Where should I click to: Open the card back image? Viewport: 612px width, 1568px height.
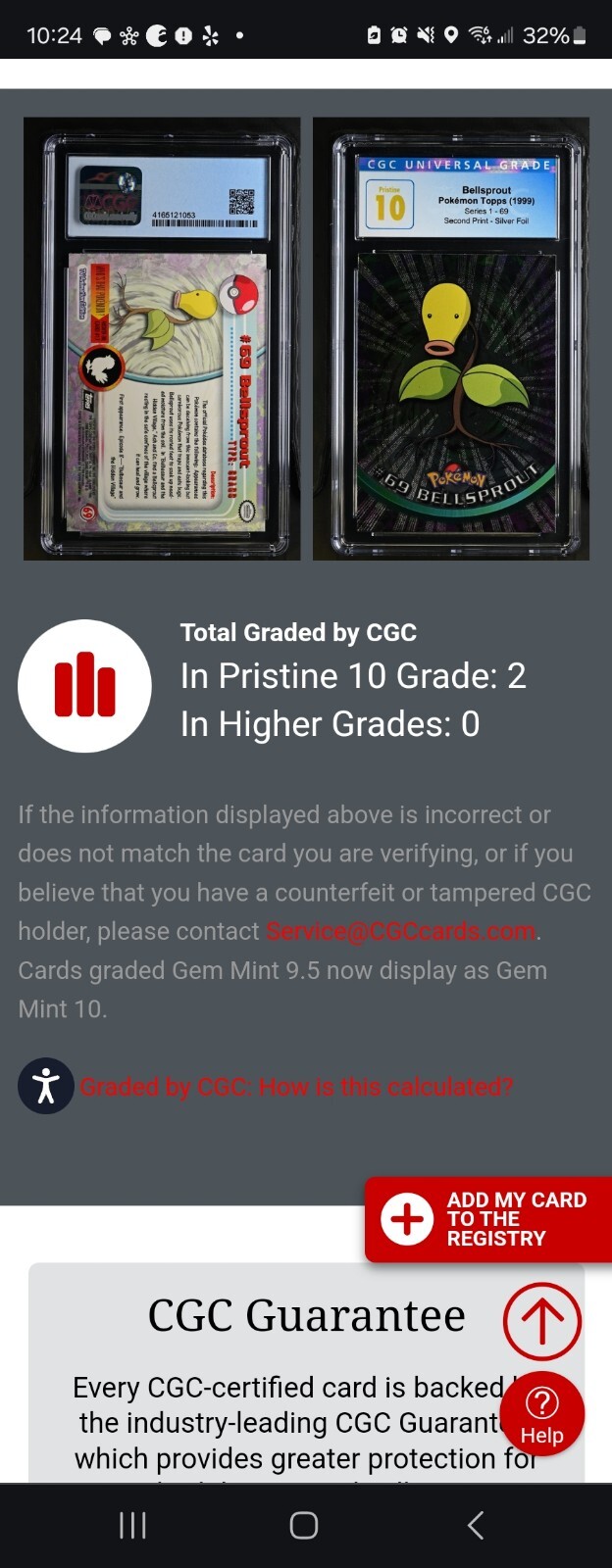162,339
